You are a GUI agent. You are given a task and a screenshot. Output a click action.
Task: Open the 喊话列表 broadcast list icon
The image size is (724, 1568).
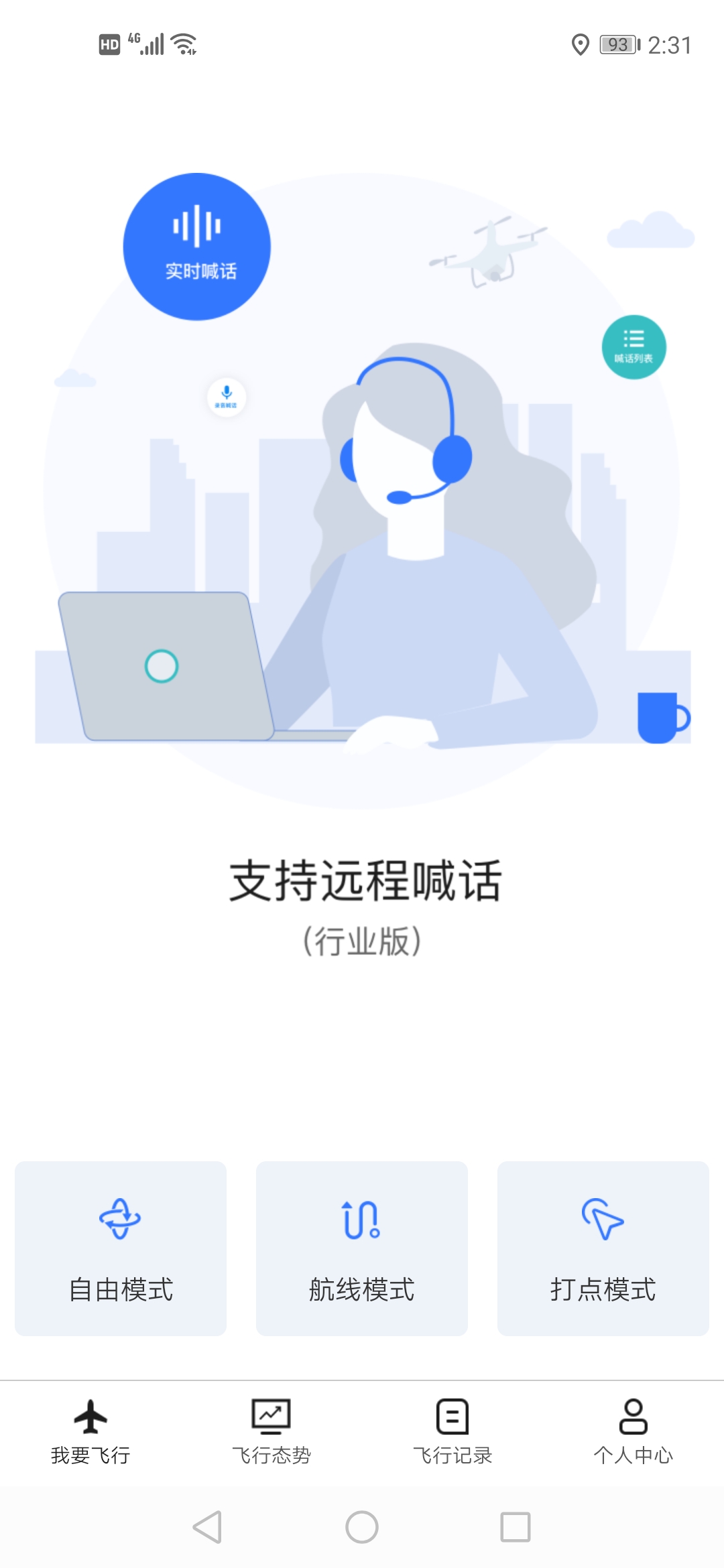point(634,348)
